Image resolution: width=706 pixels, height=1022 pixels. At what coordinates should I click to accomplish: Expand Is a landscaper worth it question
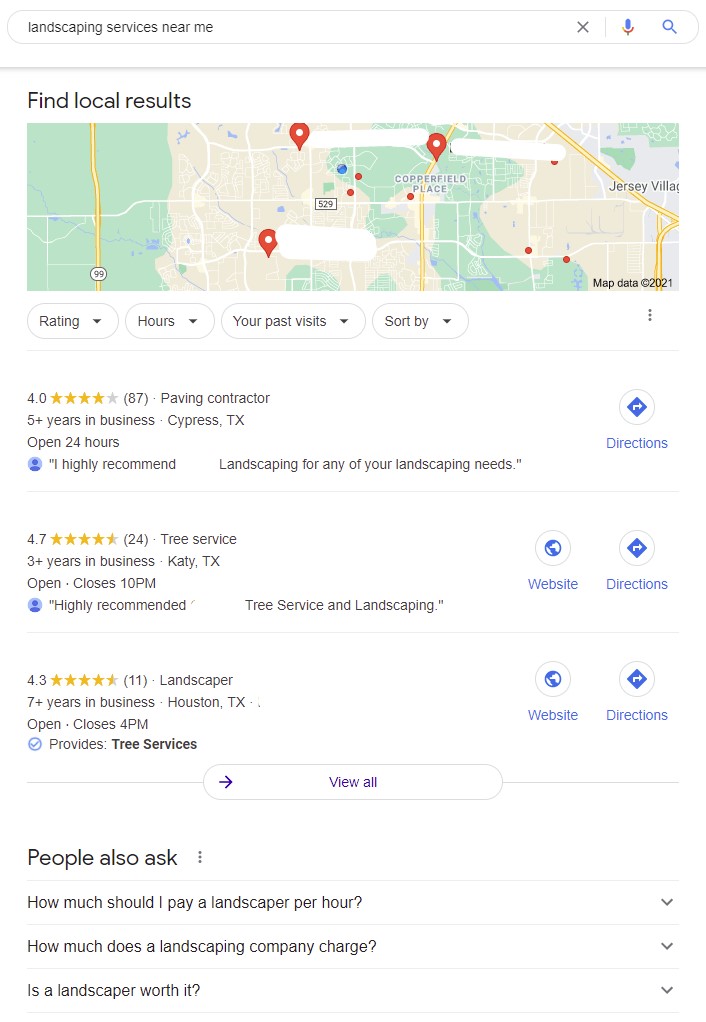tap(352, 990)
